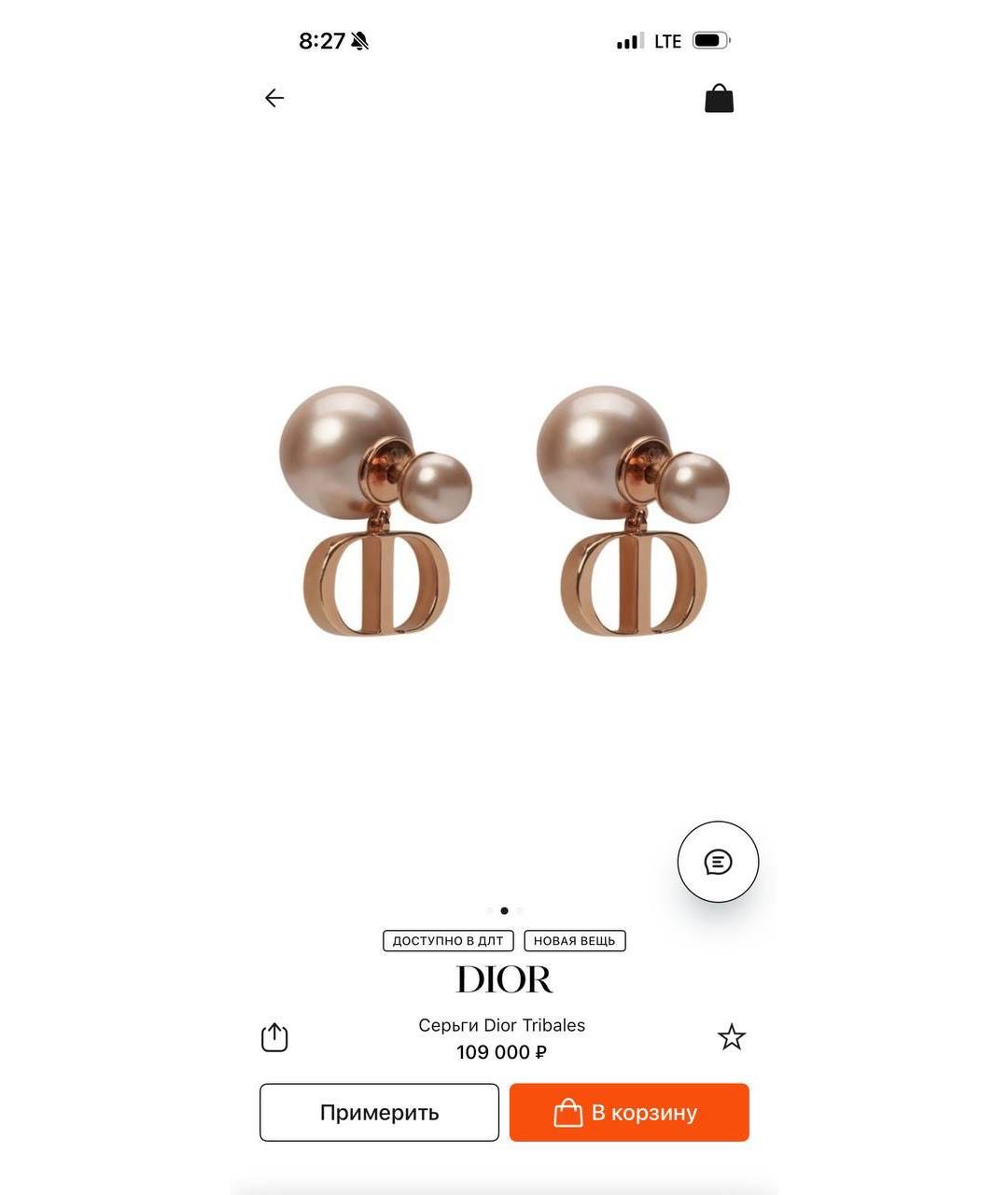
Task: Open the shopping bag icon
Action: point(719,98)
